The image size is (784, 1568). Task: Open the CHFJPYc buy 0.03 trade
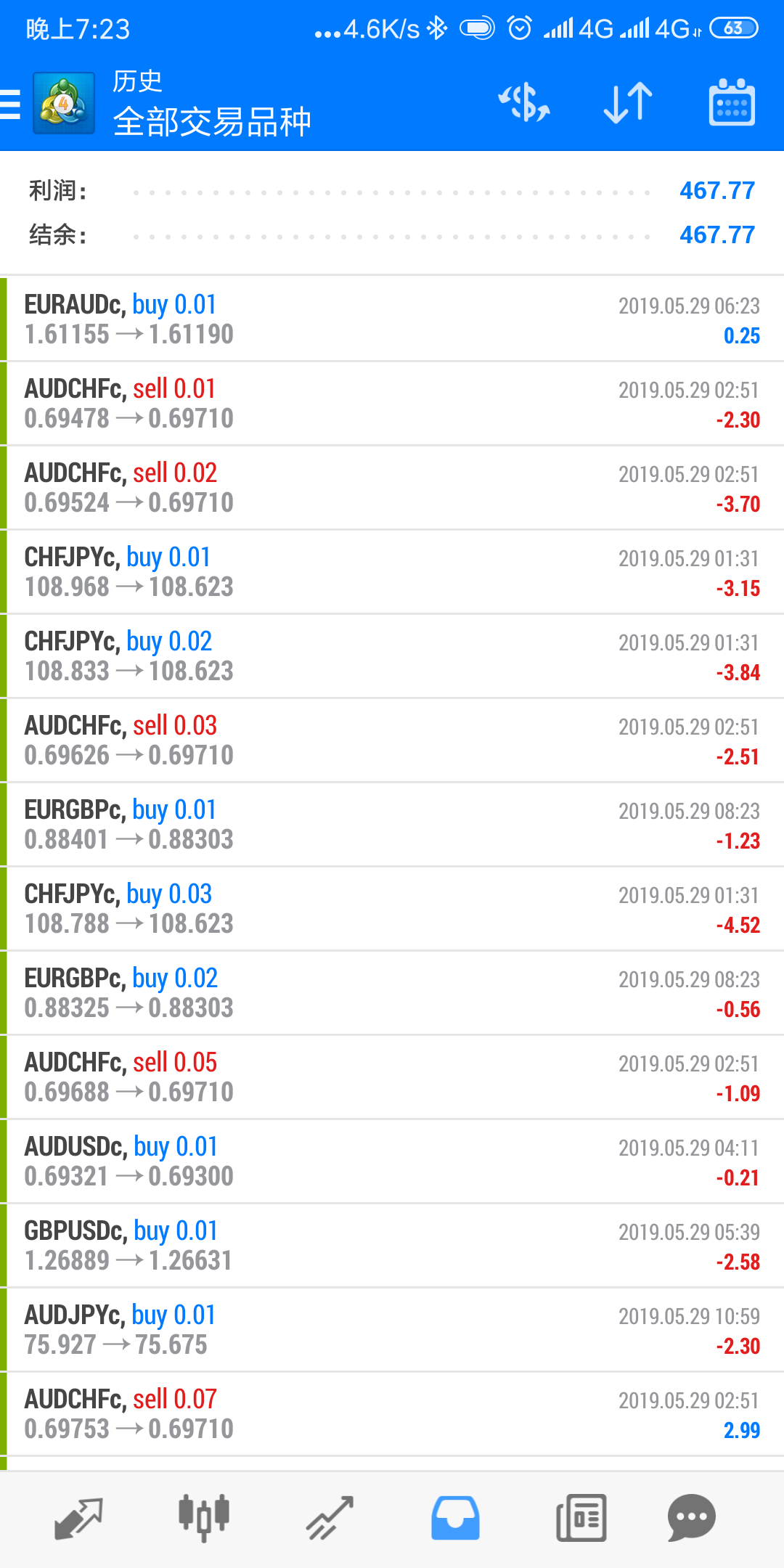pos(392,909)
